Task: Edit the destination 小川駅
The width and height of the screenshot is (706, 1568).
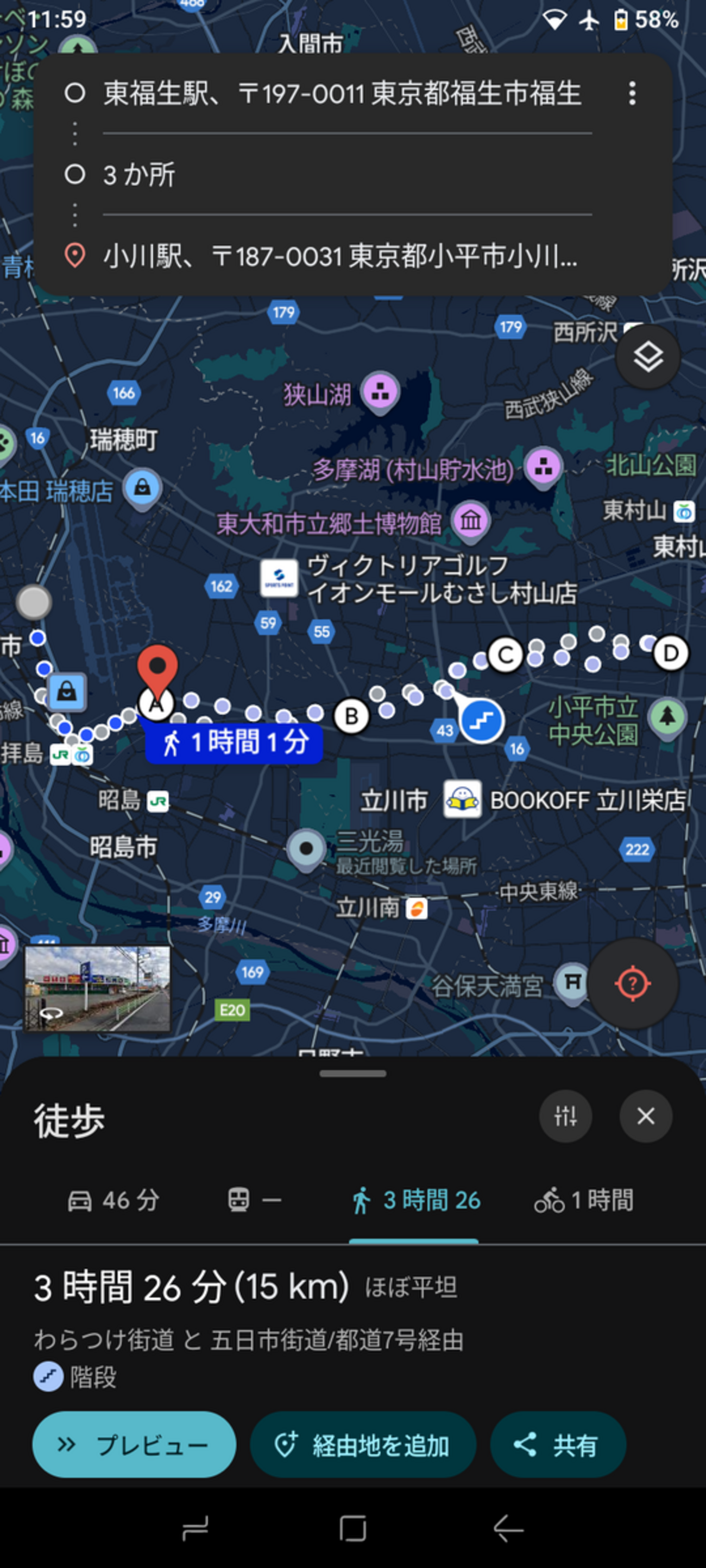Action: pyautogui.click(x=341, y=256)
